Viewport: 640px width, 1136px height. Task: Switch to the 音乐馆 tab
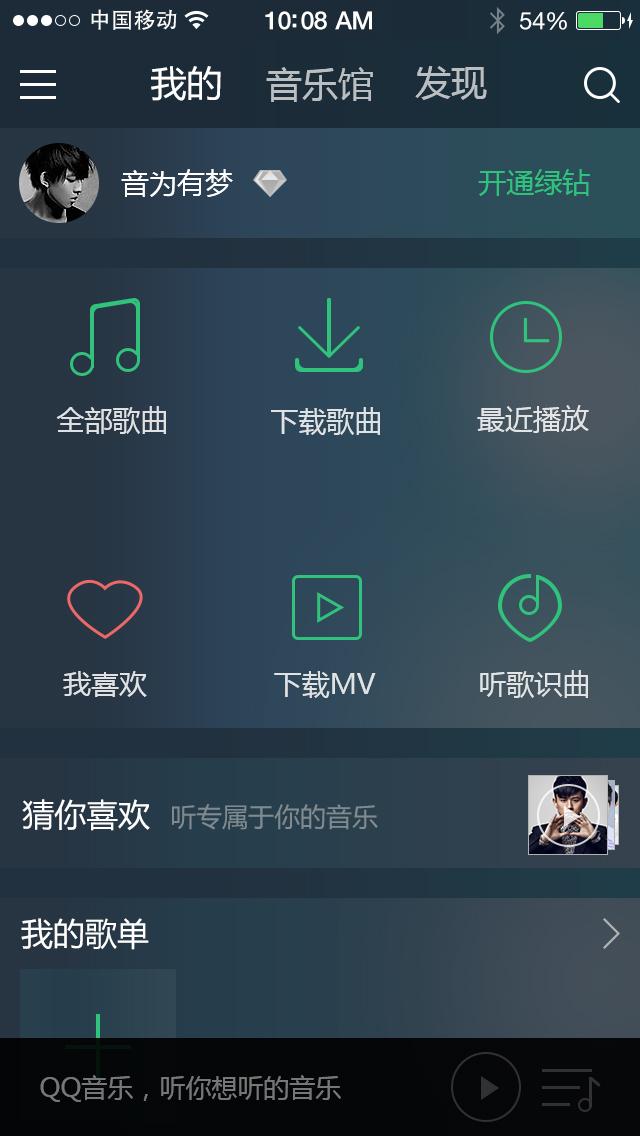click(319, 86)
